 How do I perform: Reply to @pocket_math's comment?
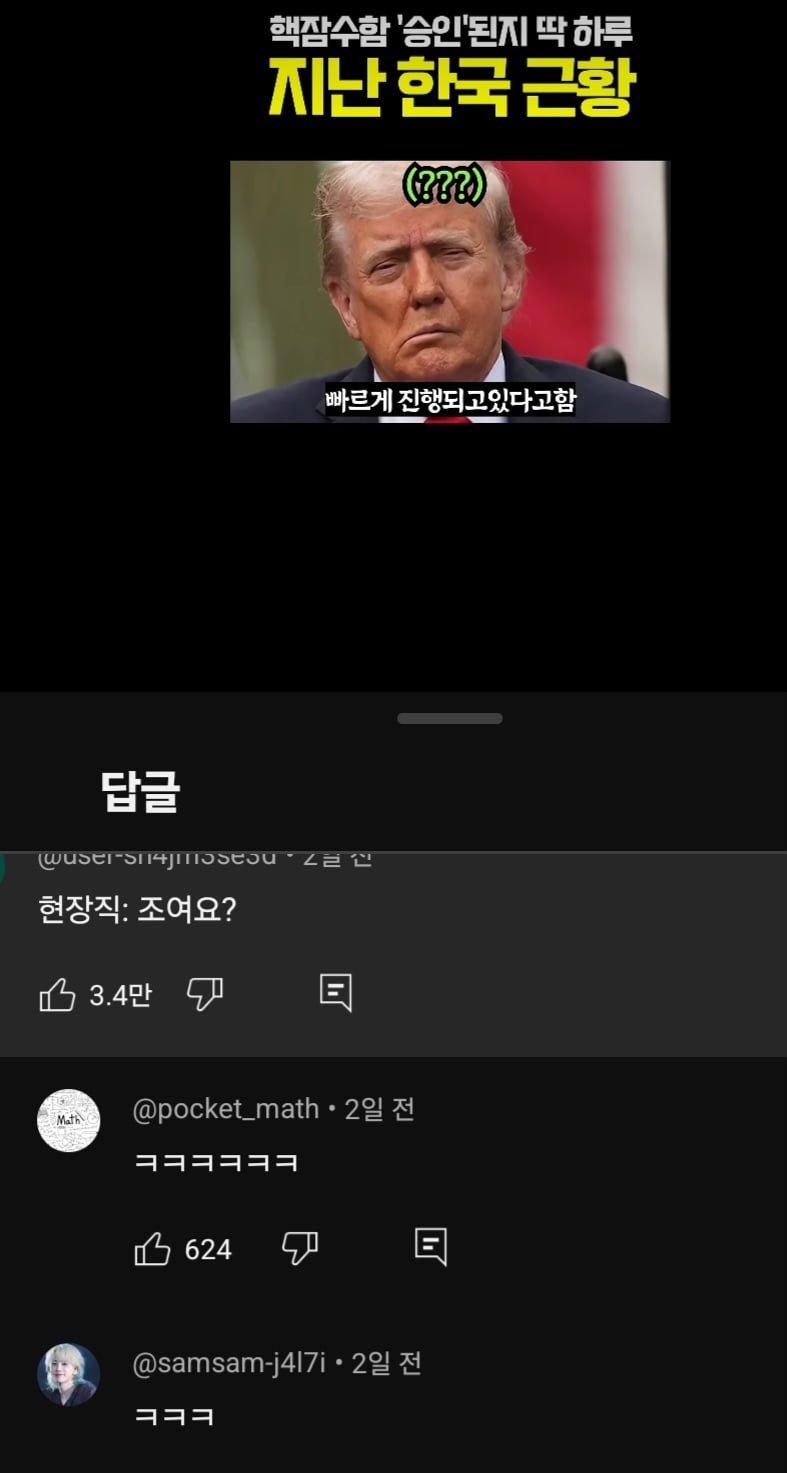(x=430, y=1247)
